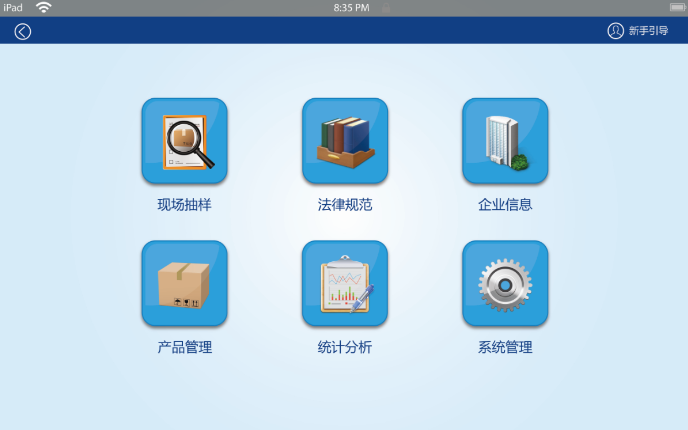The image size is (688, 430).
Task: Open the 新手引导 beginner guide
Action: tap(637, 31)
